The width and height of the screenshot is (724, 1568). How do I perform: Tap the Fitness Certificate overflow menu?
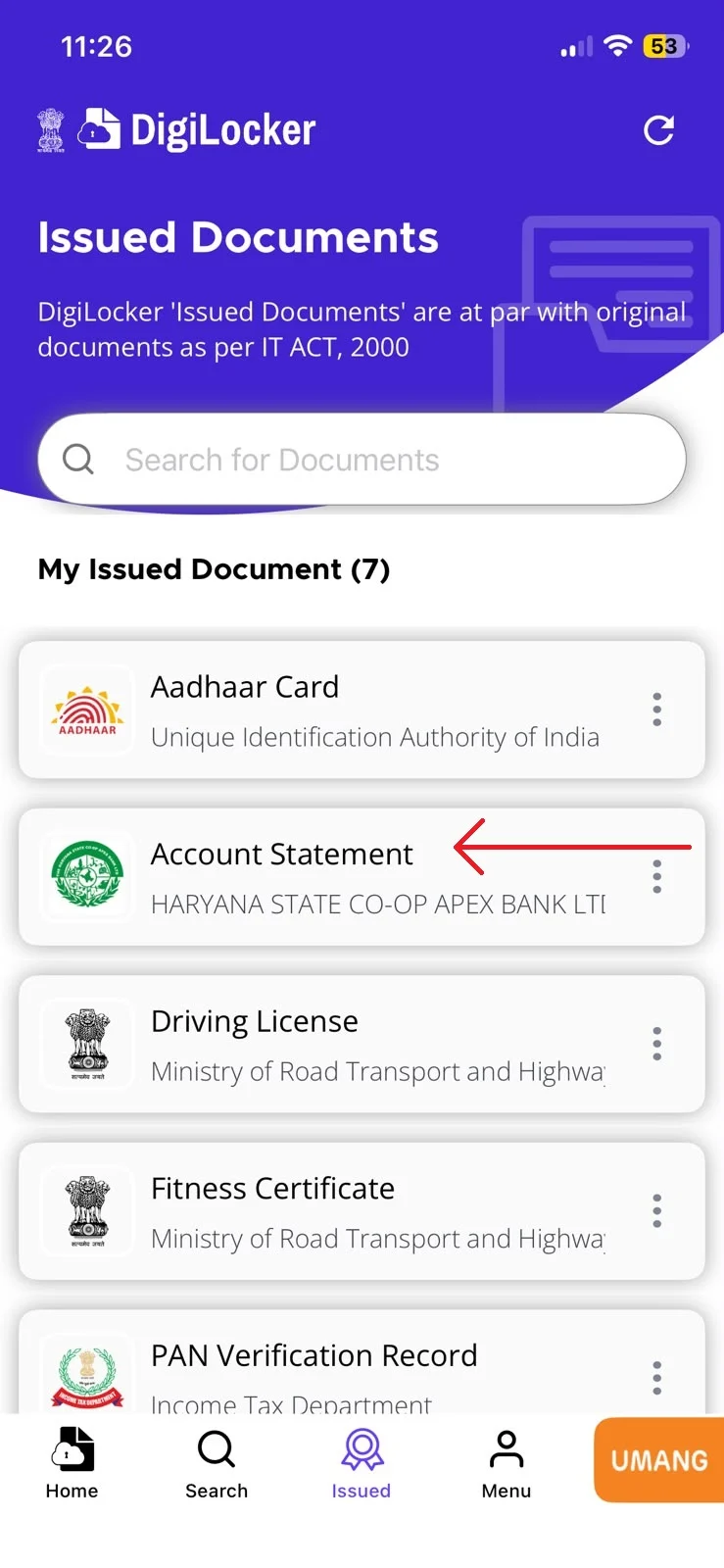(656, 1211)
